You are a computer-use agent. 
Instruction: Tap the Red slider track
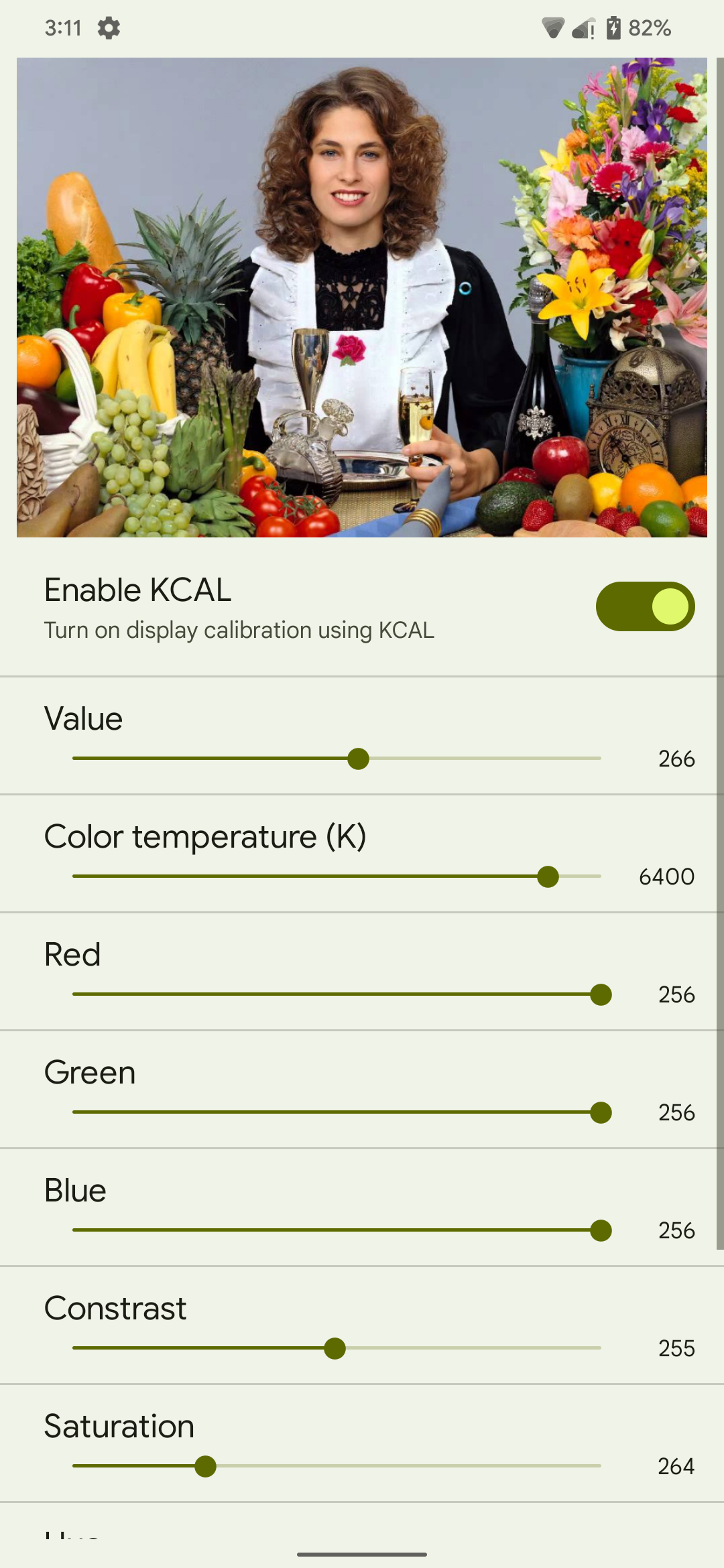pyautogui.click(x=337, y=994)
